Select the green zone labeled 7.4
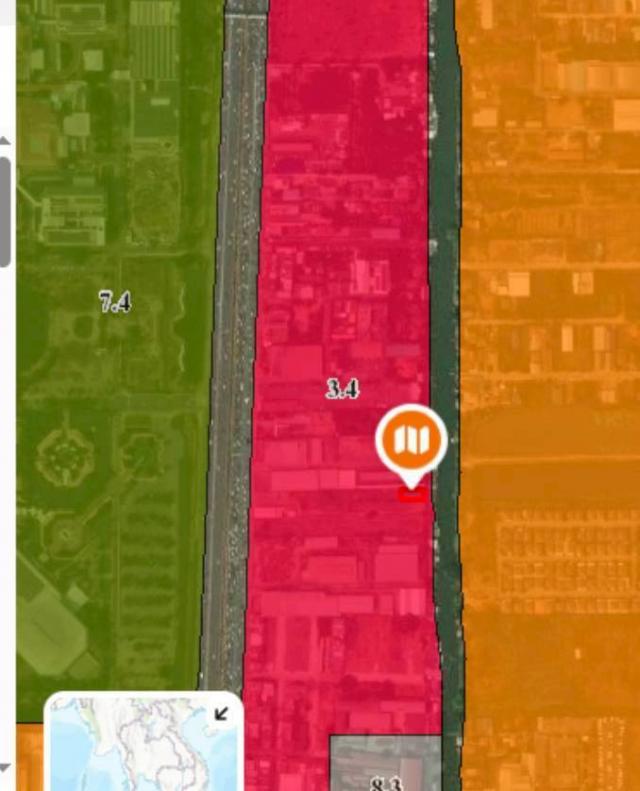This screenshot has height=791, width=640. tap(115, 302)
